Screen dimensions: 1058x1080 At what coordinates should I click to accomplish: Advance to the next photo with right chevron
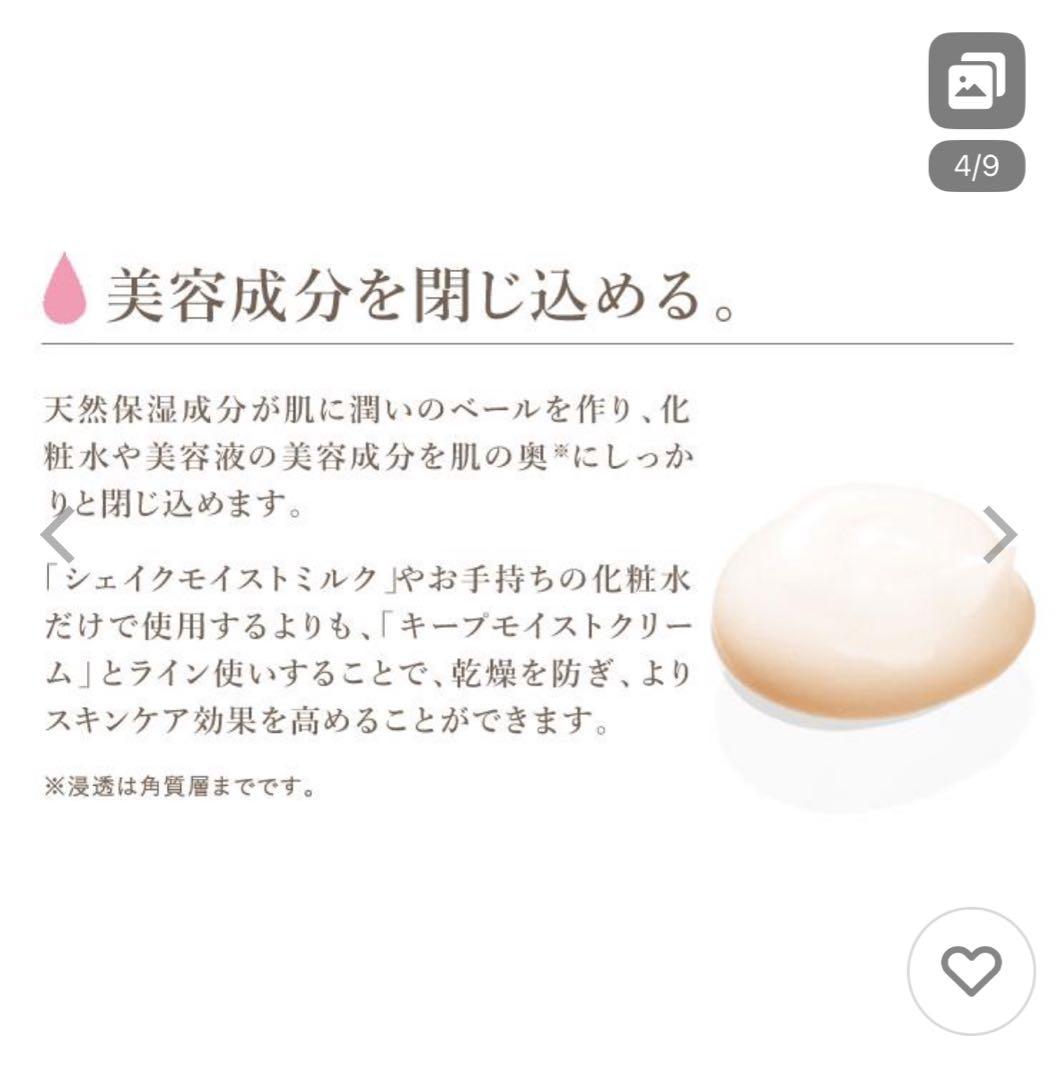click(1002, 535)
